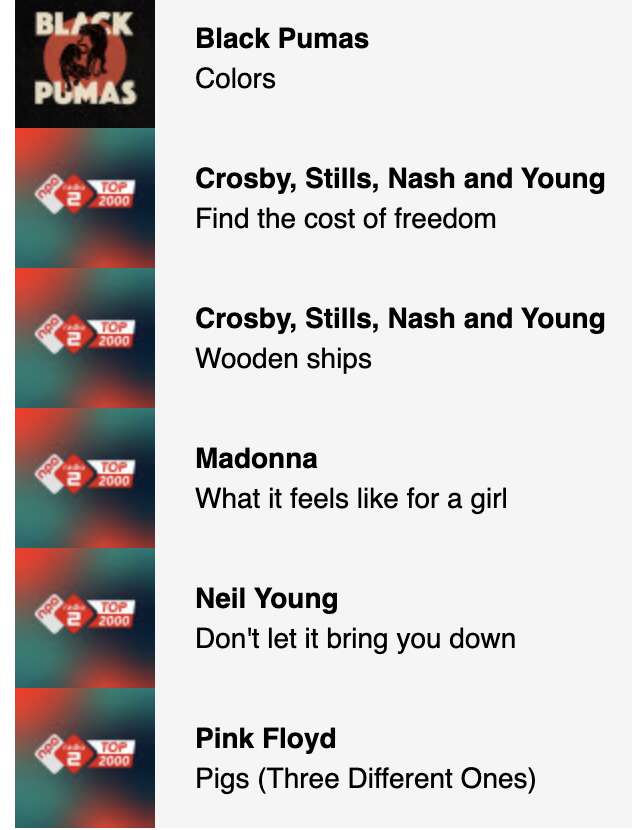The height and width of the screenshot is (830, 632).
Task: Open Pink Floyd's Pigs (Three Different Ones)
Action: [x=365, y=778]
